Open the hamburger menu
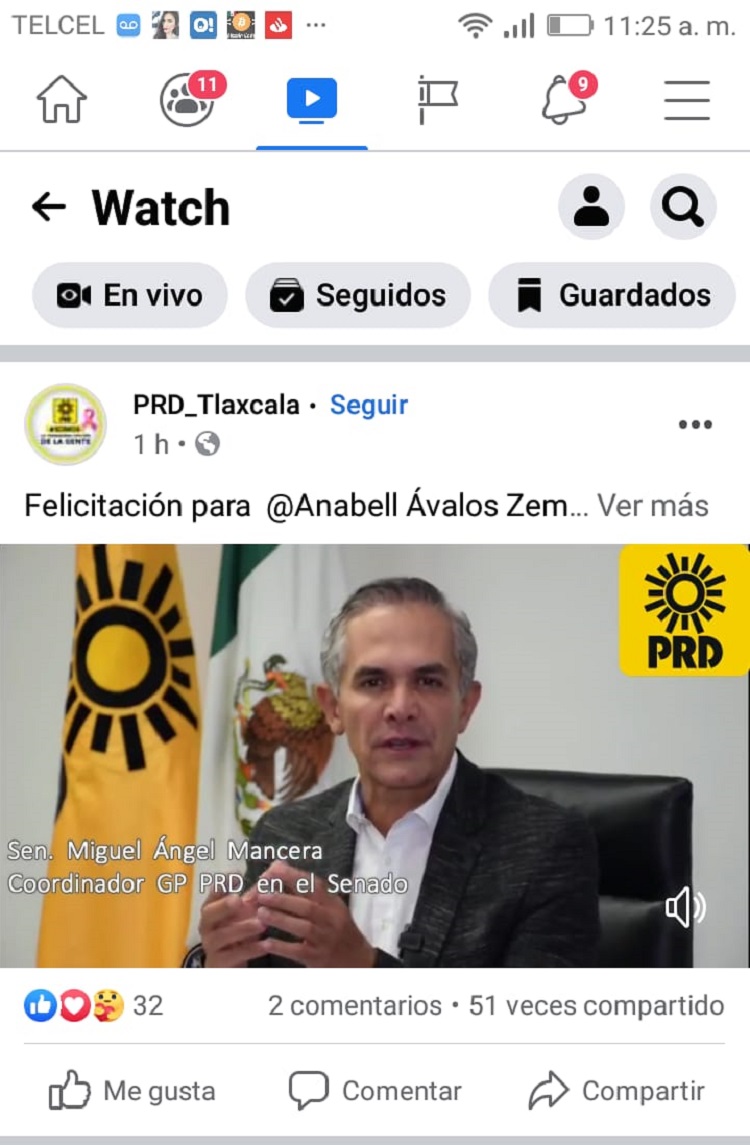The width and height of the screenshot is (750, 1145). pyautogui.click(x=687, y=100)
